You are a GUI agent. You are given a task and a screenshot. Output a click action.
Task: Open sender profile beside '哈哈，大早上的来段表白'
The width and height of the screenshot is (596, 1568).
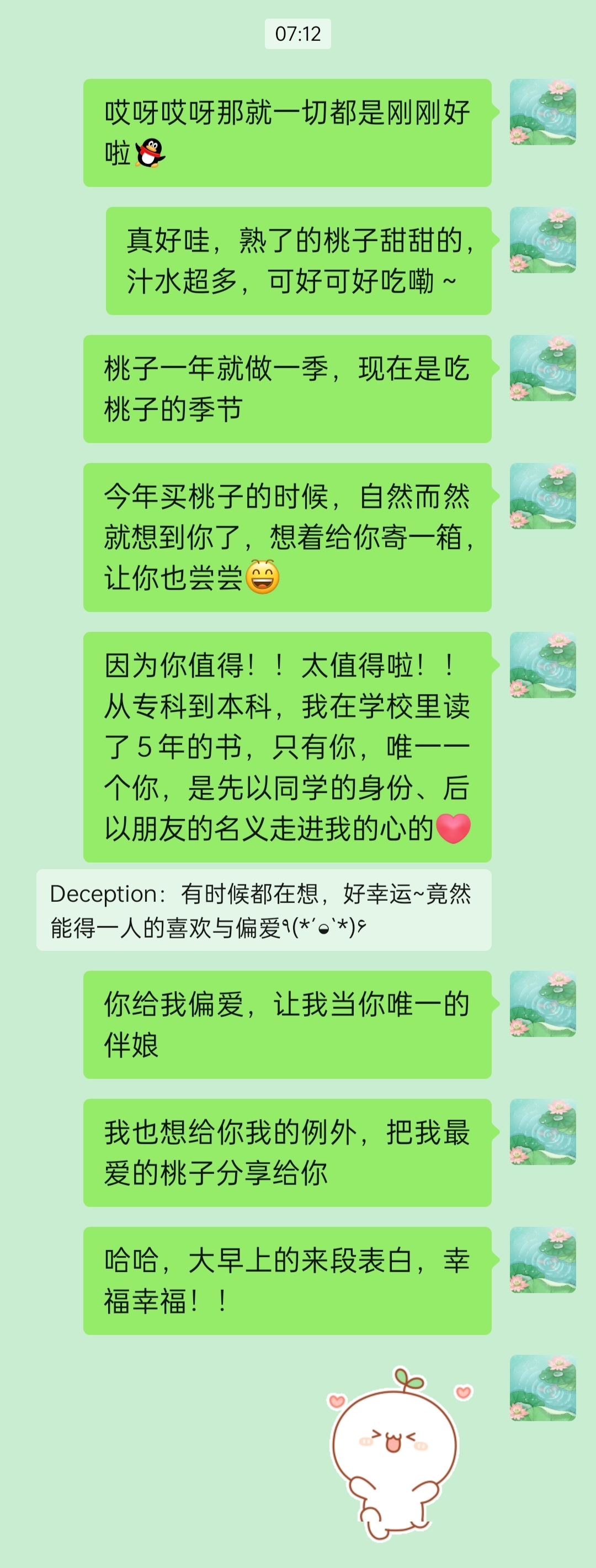[542, 1259]
